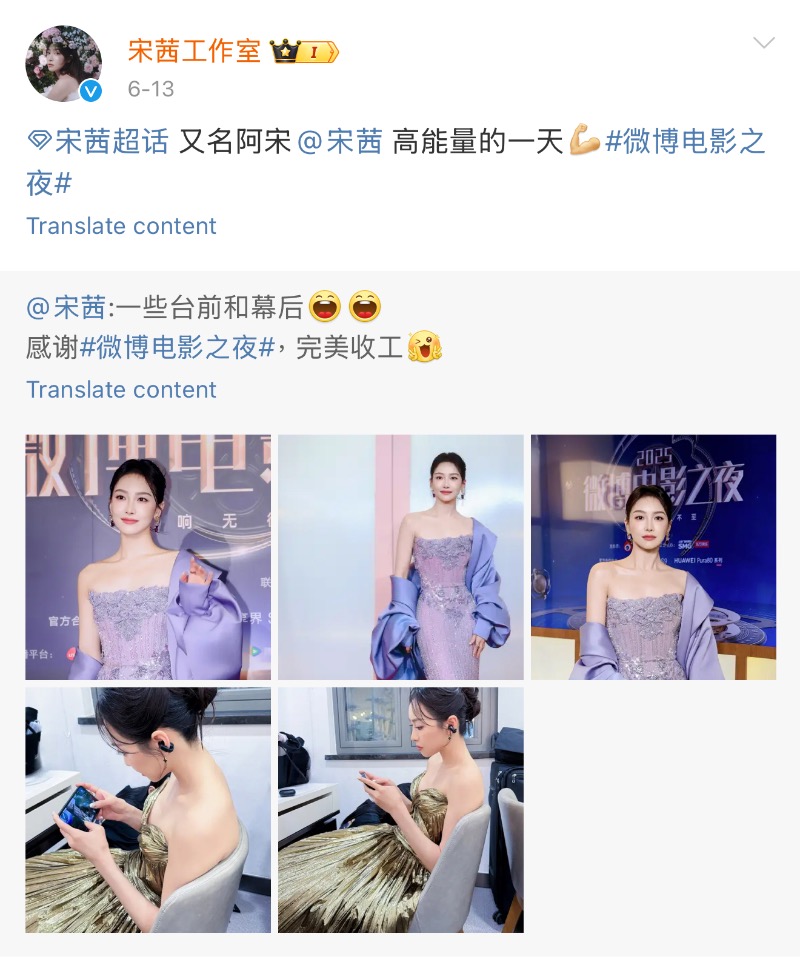
Task: View fourth photo of gold dress gaming
Action: [148, 810]
